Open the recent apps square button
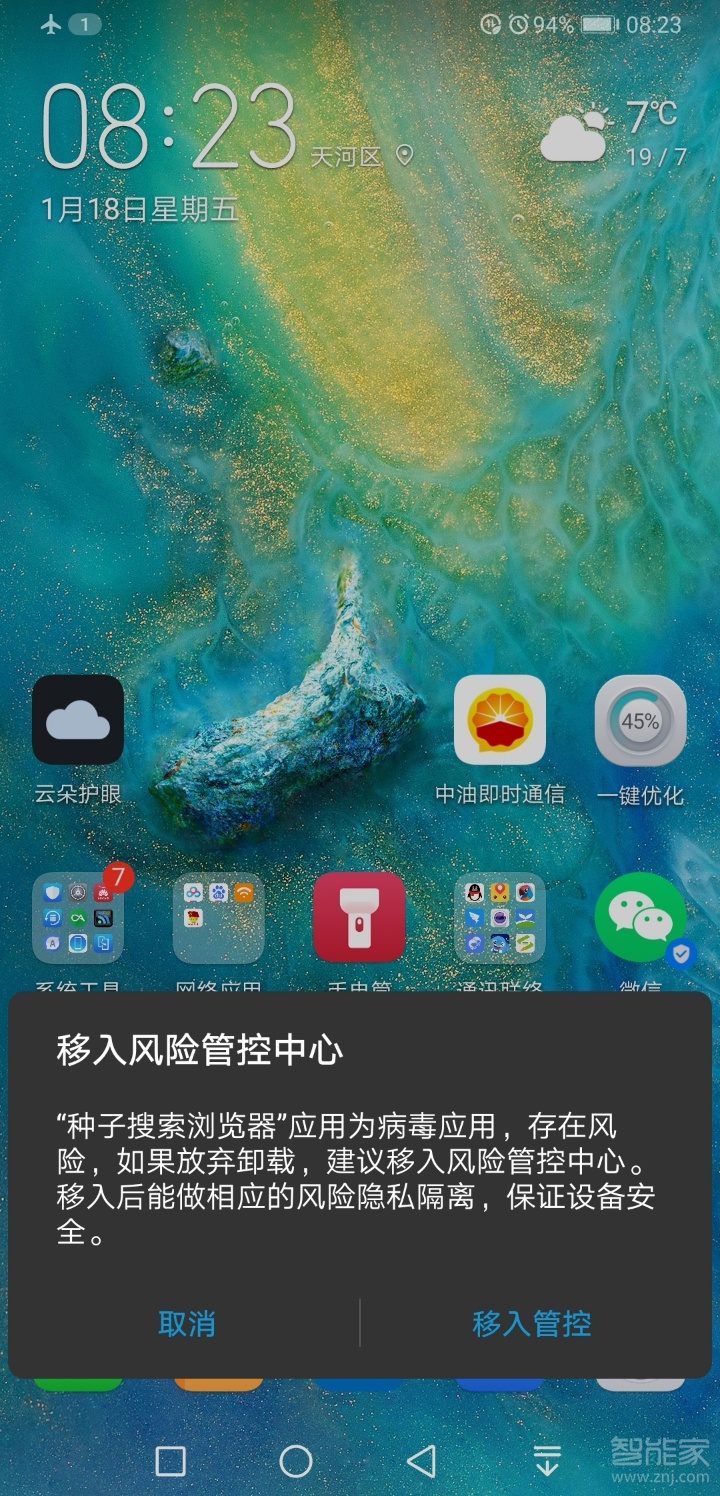Screen dimensions: 720x1496 click(x=171, y=1461)
